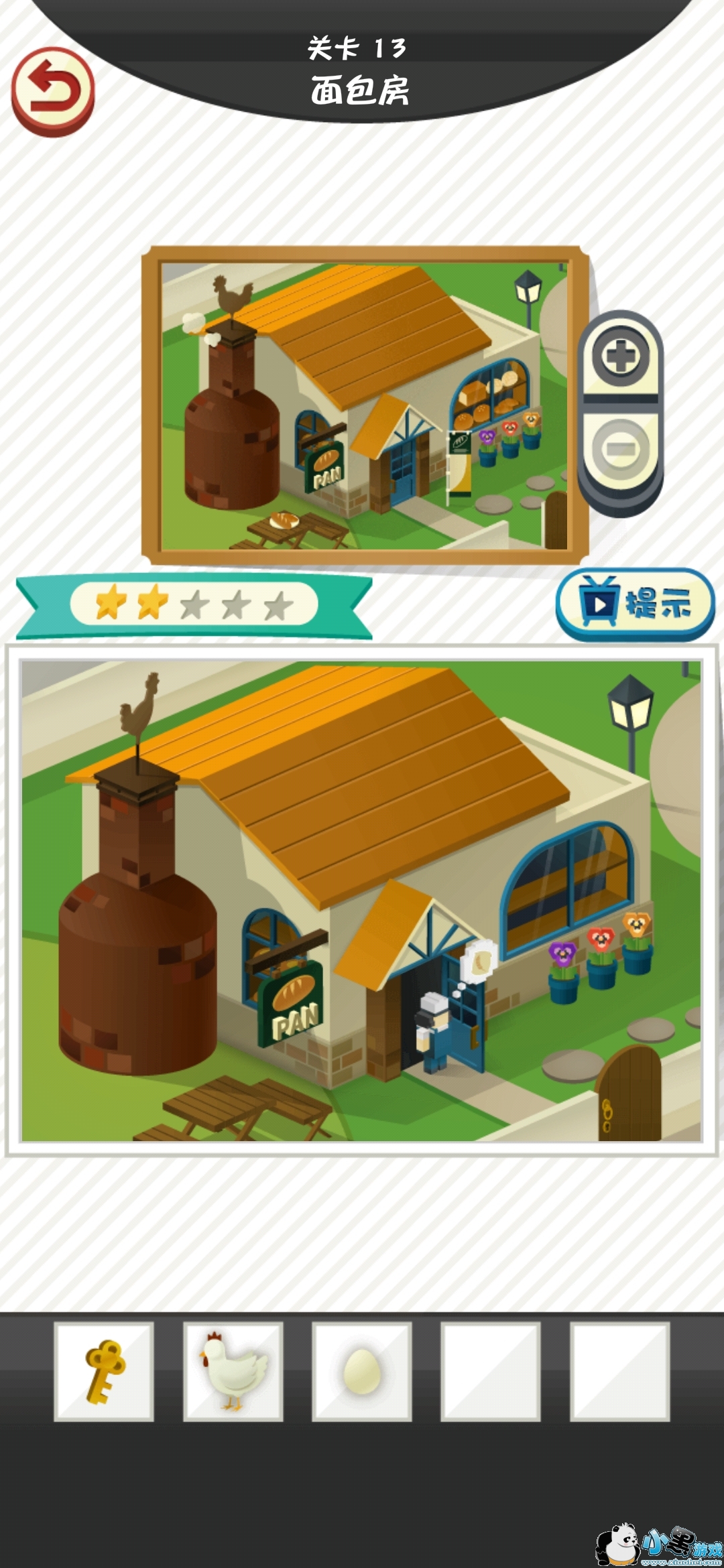Select the white chicken in inventory
724x1568 pixels.
click(x=233, y=1372)
